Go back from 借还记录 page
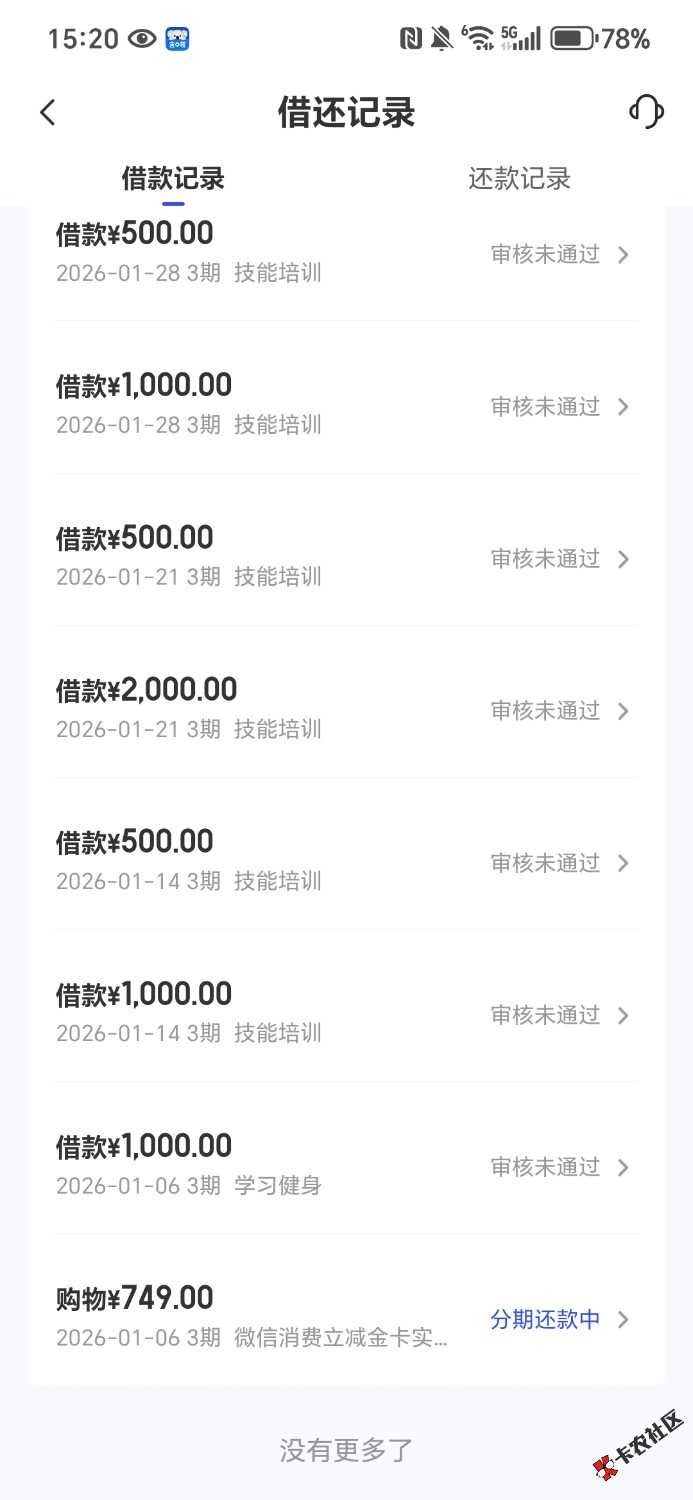The height and width of the screenshot is (1500, 693). pos(48,112)
